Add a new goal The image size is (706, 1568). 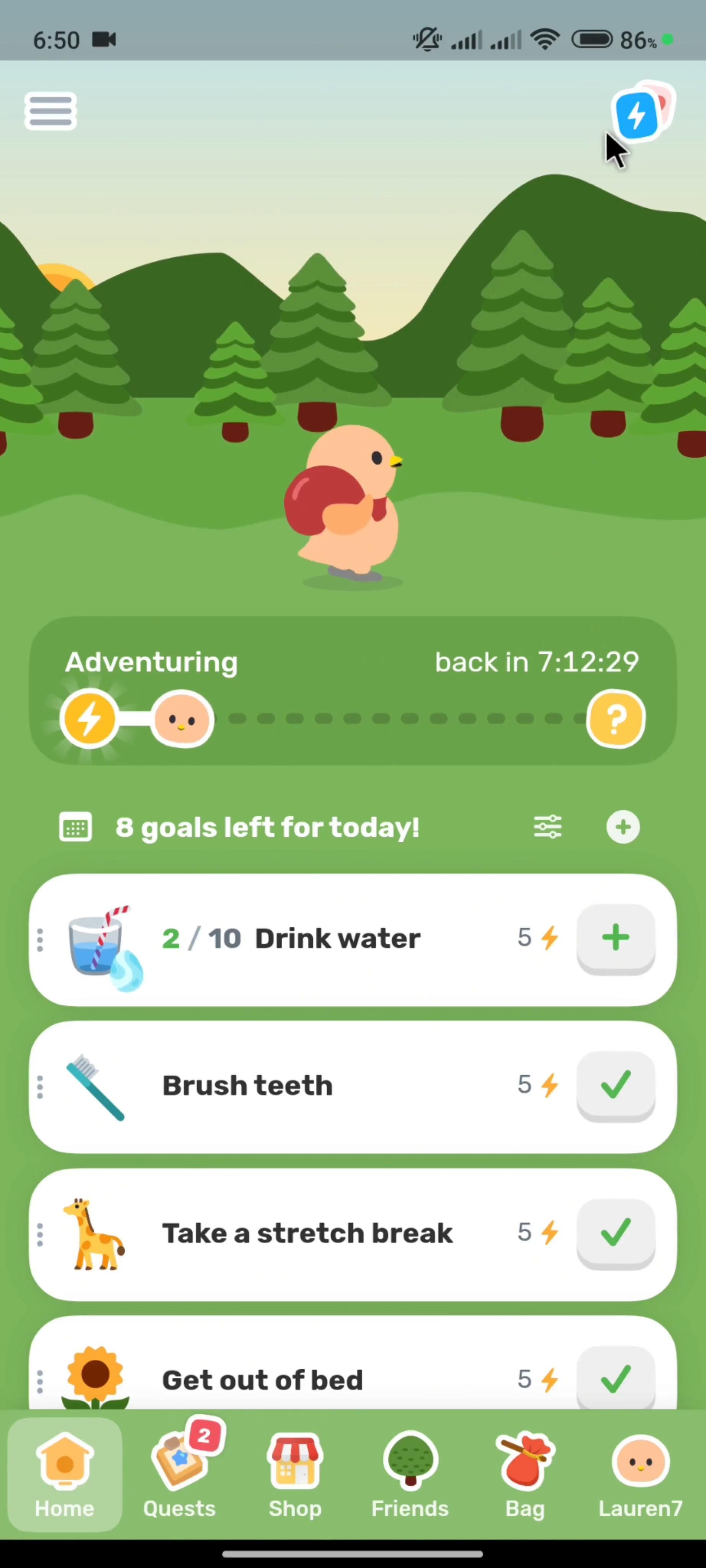tap(623, 827)
